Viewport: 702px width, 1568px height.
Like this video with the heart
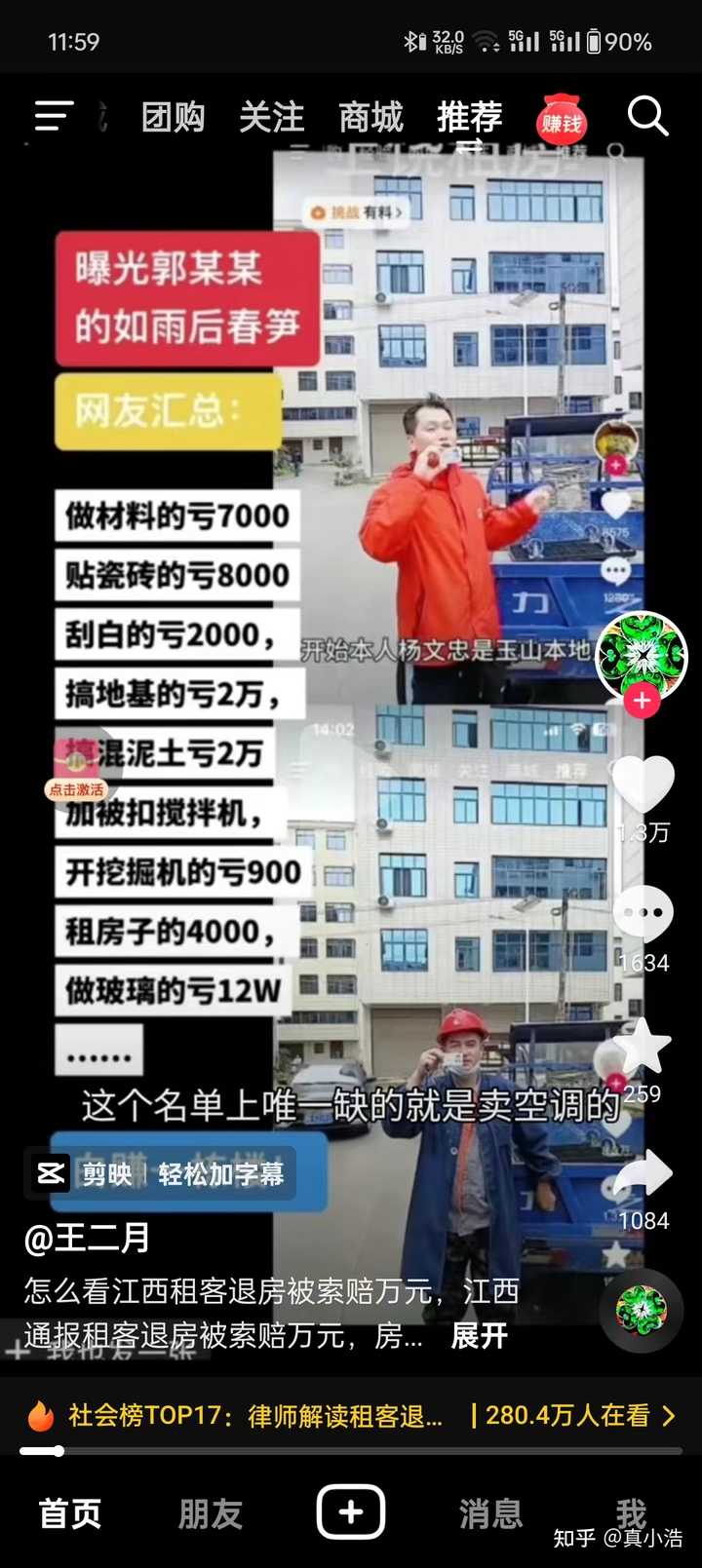(643, 784)
